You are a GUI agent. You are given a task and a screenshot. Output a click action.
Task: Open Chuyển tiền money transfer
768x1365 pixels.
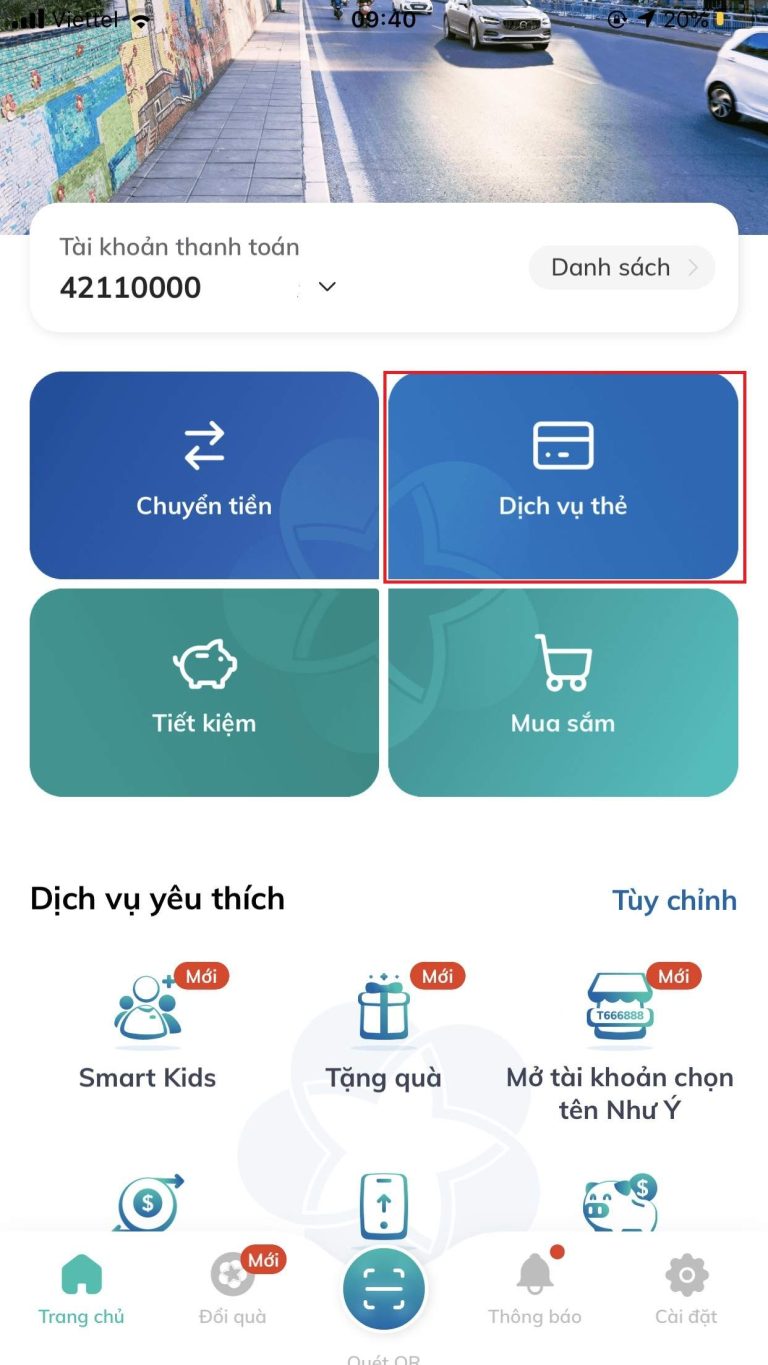[204, 475]
